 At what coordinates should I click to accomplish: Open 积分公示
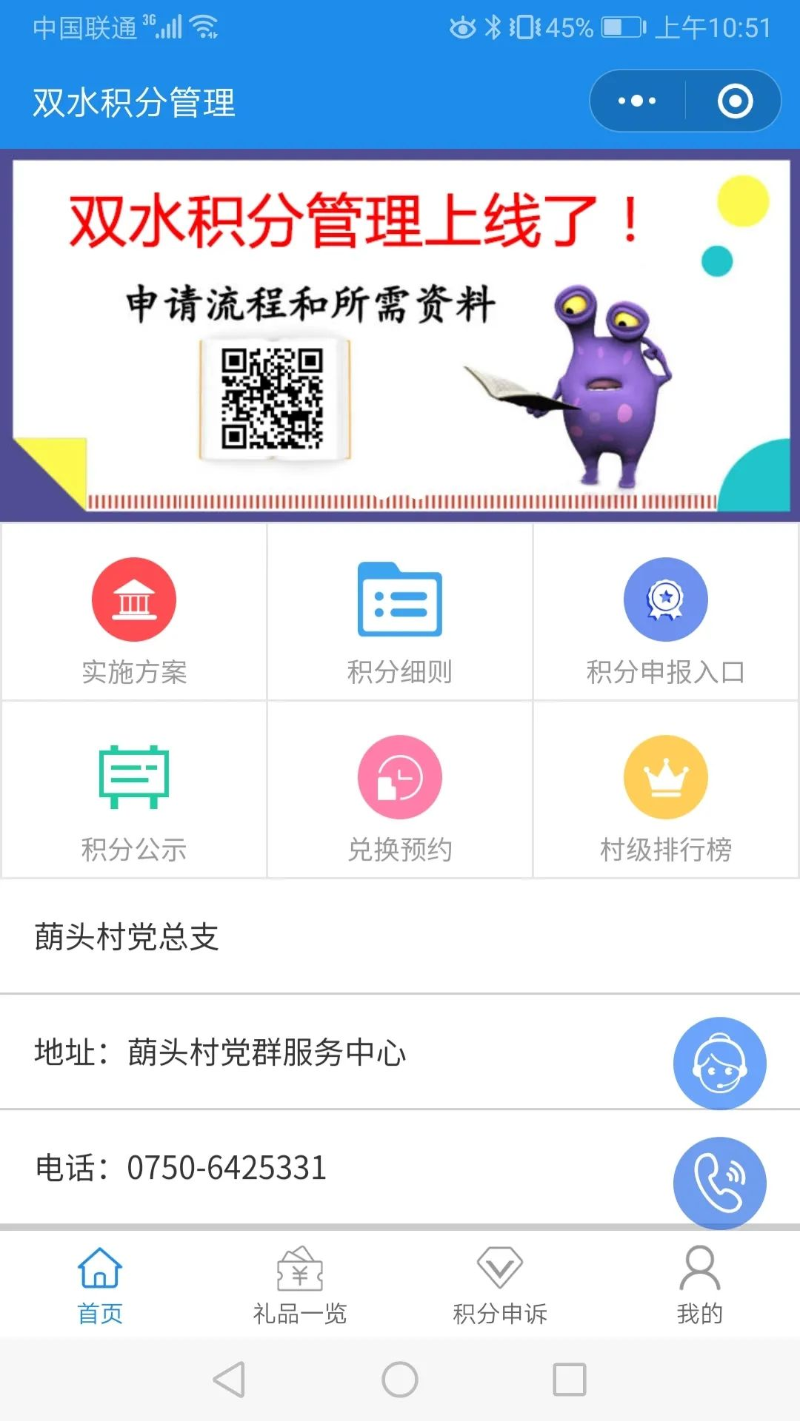pyautogui.click(x=134, y=790)
